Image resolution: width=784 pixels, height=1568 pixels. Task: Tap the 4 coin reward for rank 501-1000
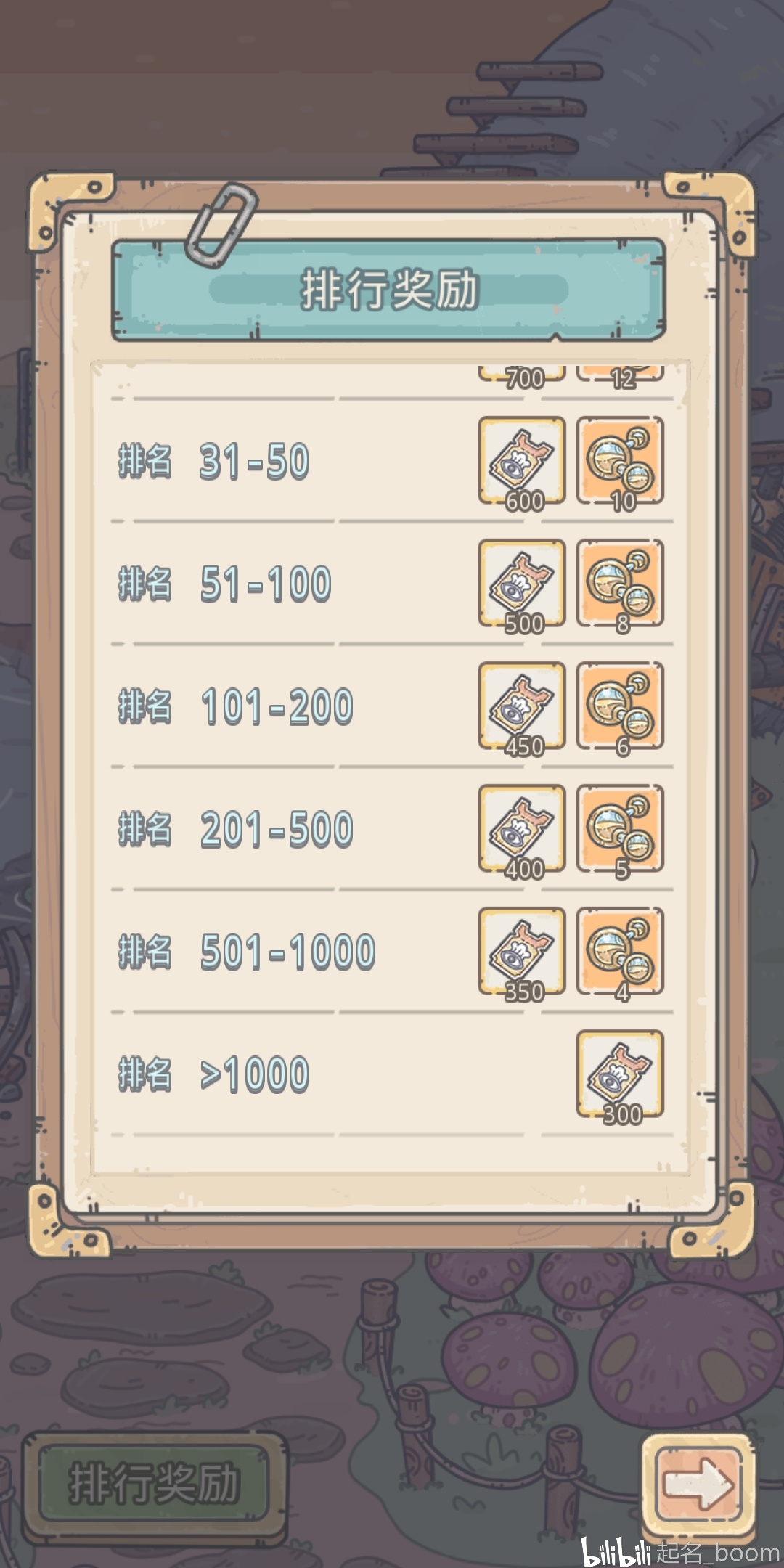(620, 951)
